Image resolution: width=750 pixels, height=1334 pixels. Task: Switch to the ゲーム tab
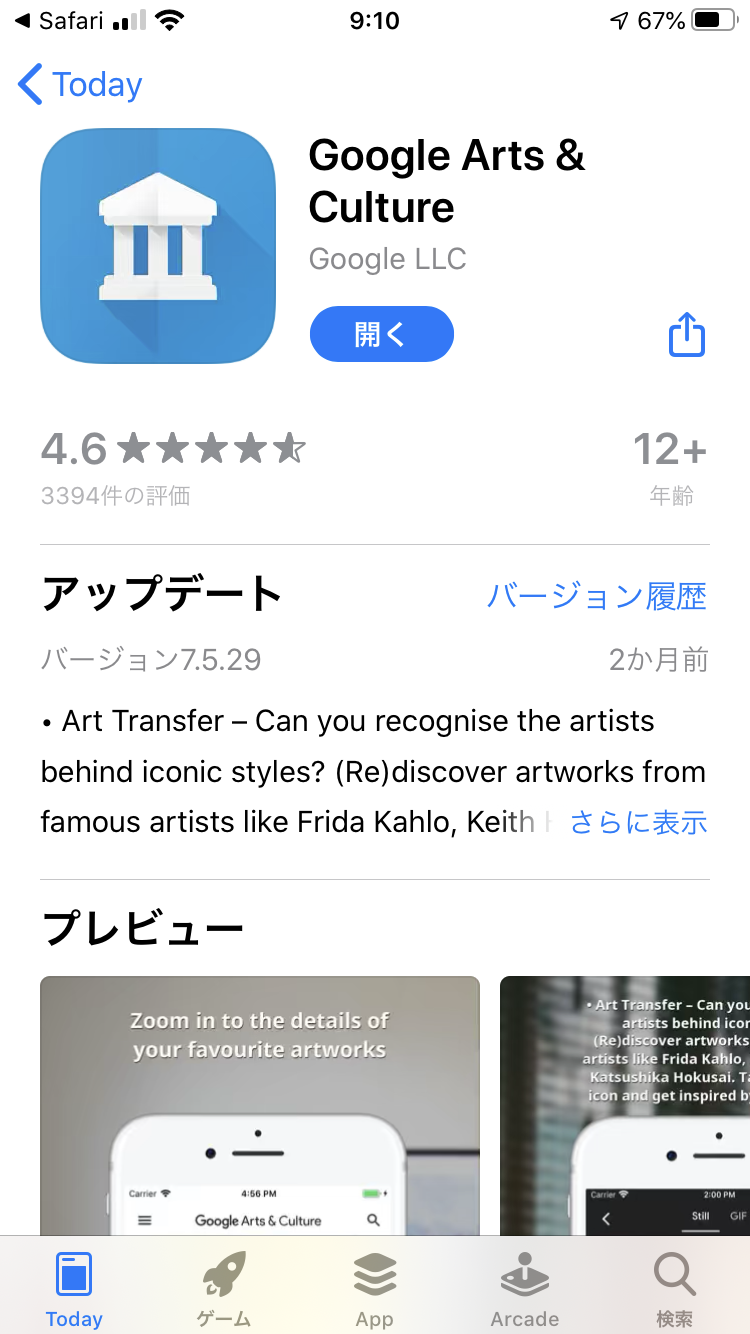pyautogui.click(x=224, y=1290)
